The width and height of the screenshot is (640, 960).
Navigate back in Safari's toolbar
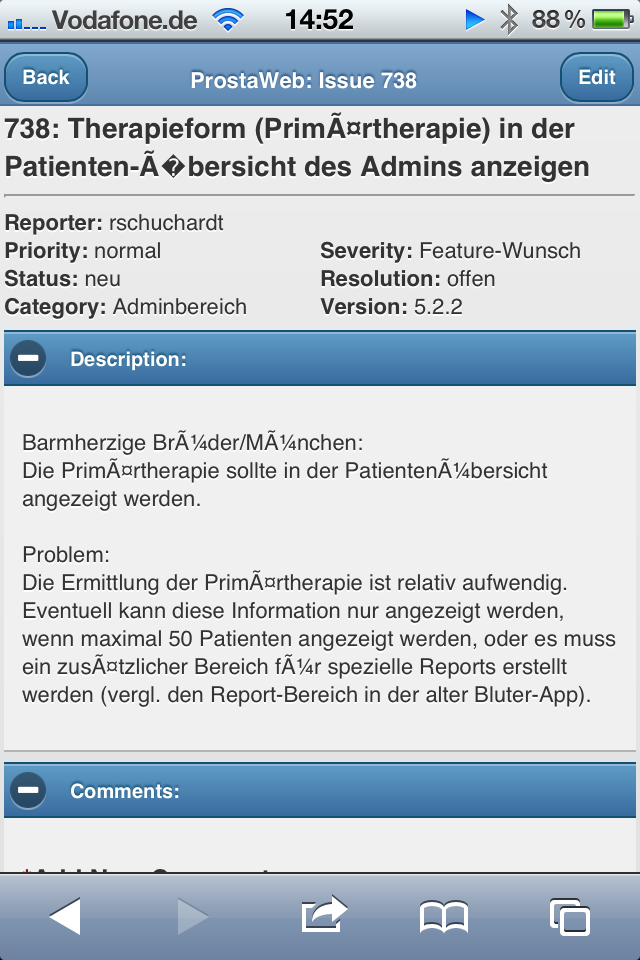click(x=65, y=916)
